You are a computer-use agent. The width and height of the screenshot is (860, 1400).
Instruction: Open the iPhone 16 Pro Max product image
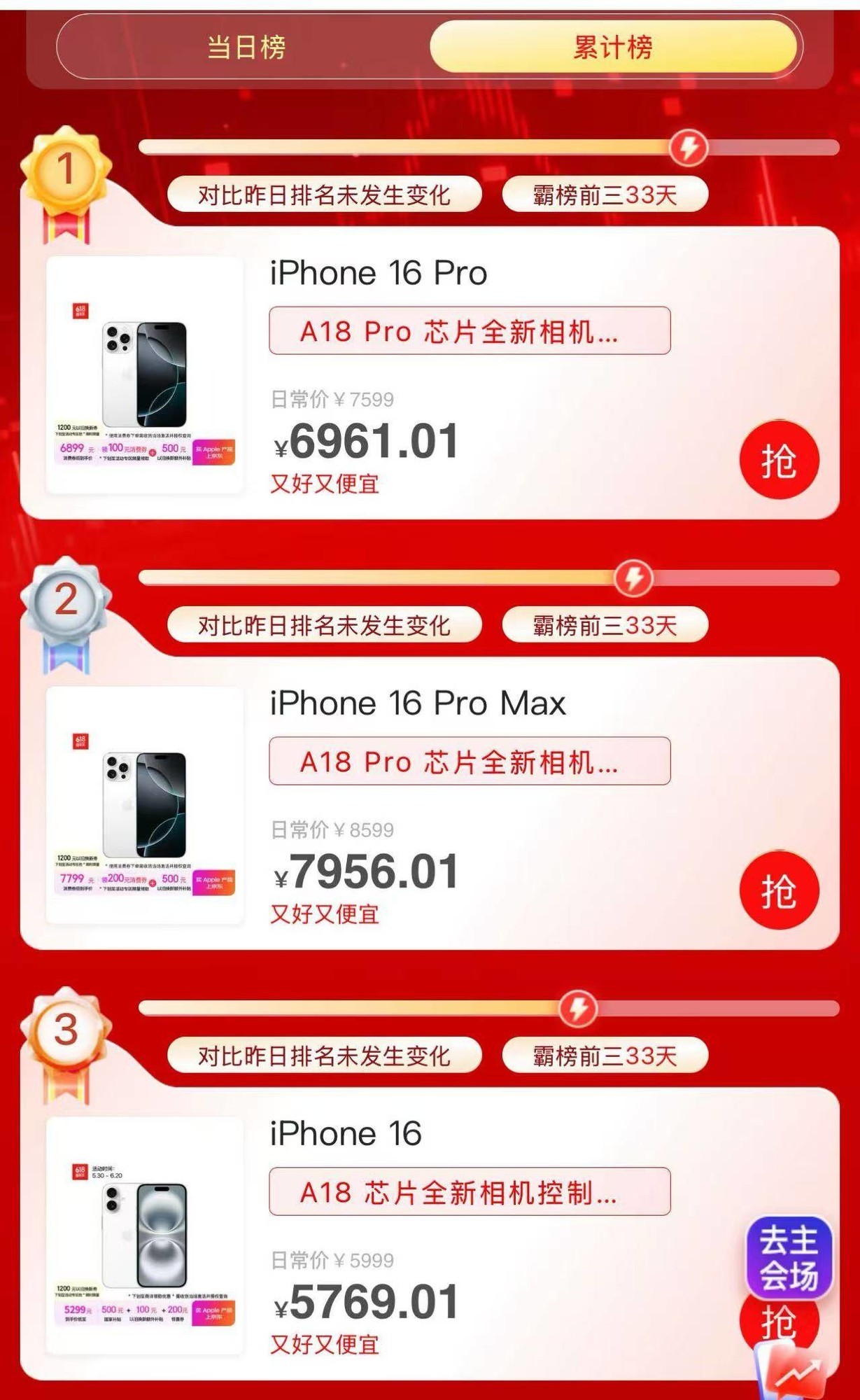pos(145,806)
